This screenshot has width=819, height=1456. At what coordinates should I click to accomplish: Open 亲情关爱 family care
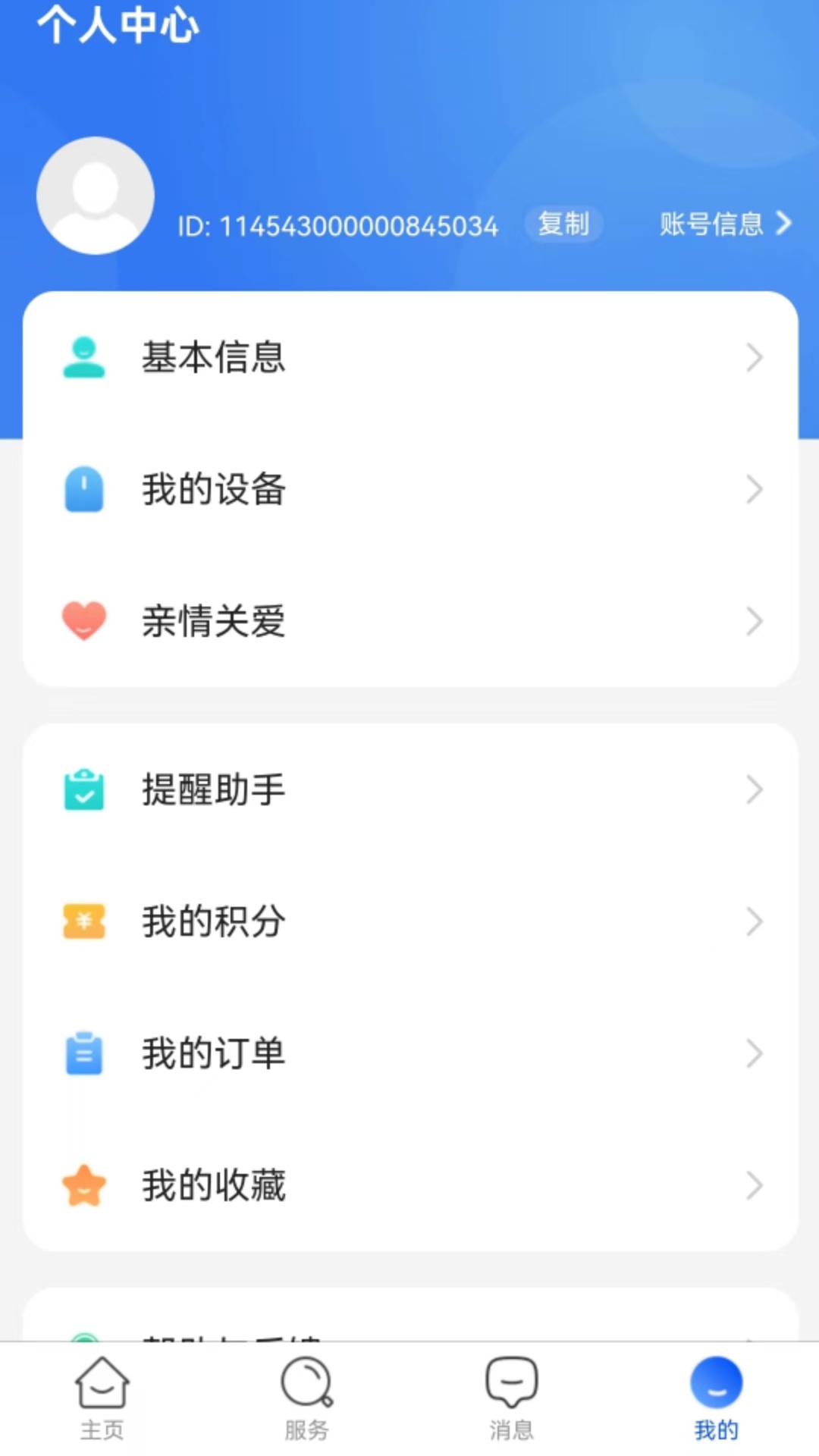pos(409,621)
